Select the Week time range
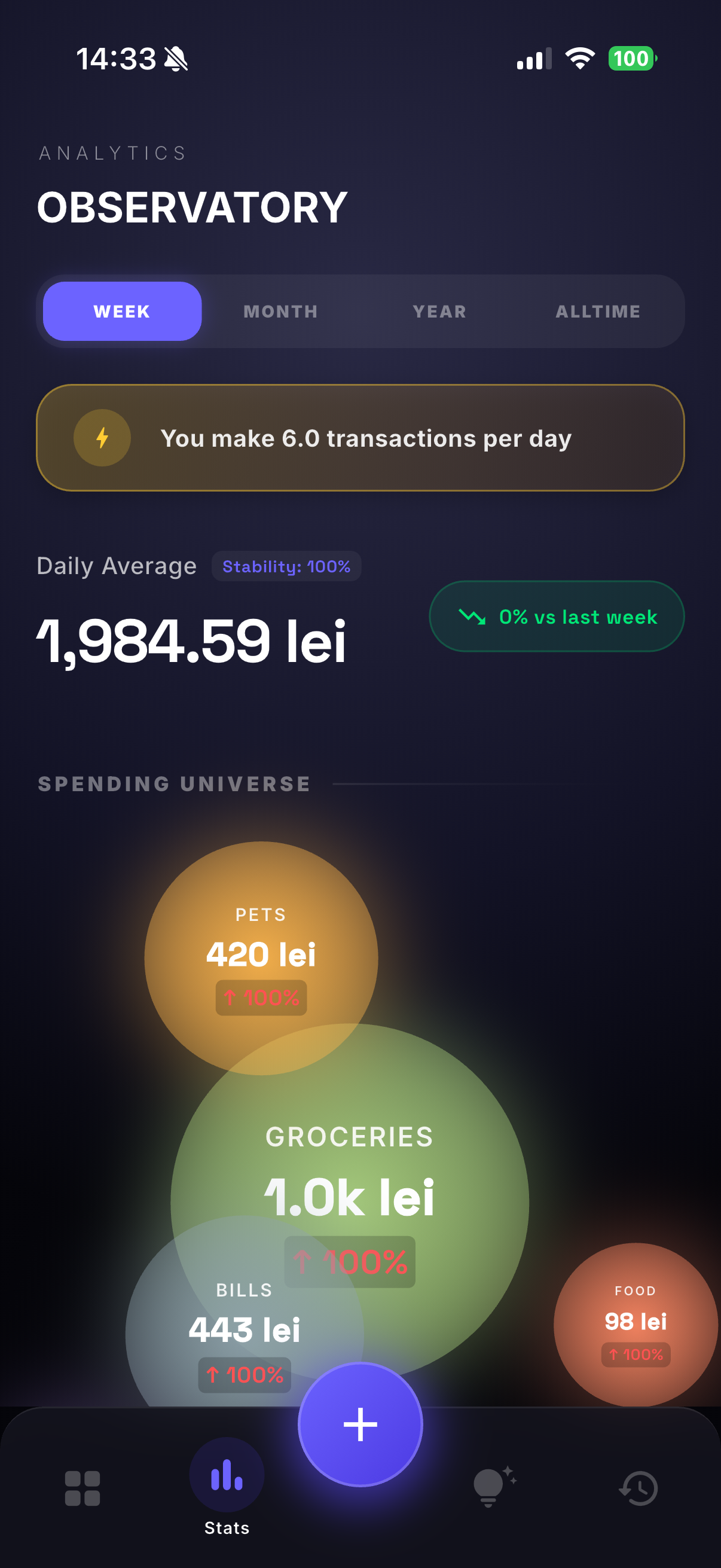This screenshot has height=1568, width=721. [122, 311]
